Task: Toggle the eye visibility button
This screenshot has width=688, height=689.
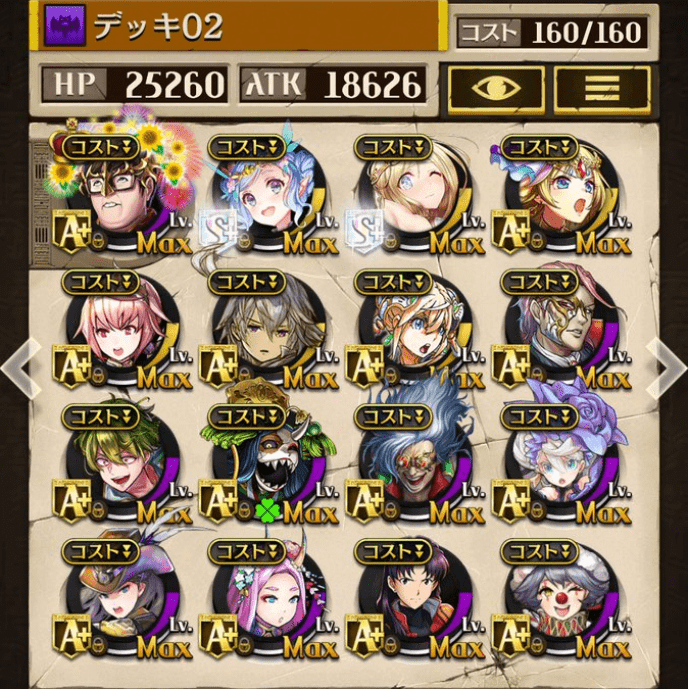Action: click(496, 88)
